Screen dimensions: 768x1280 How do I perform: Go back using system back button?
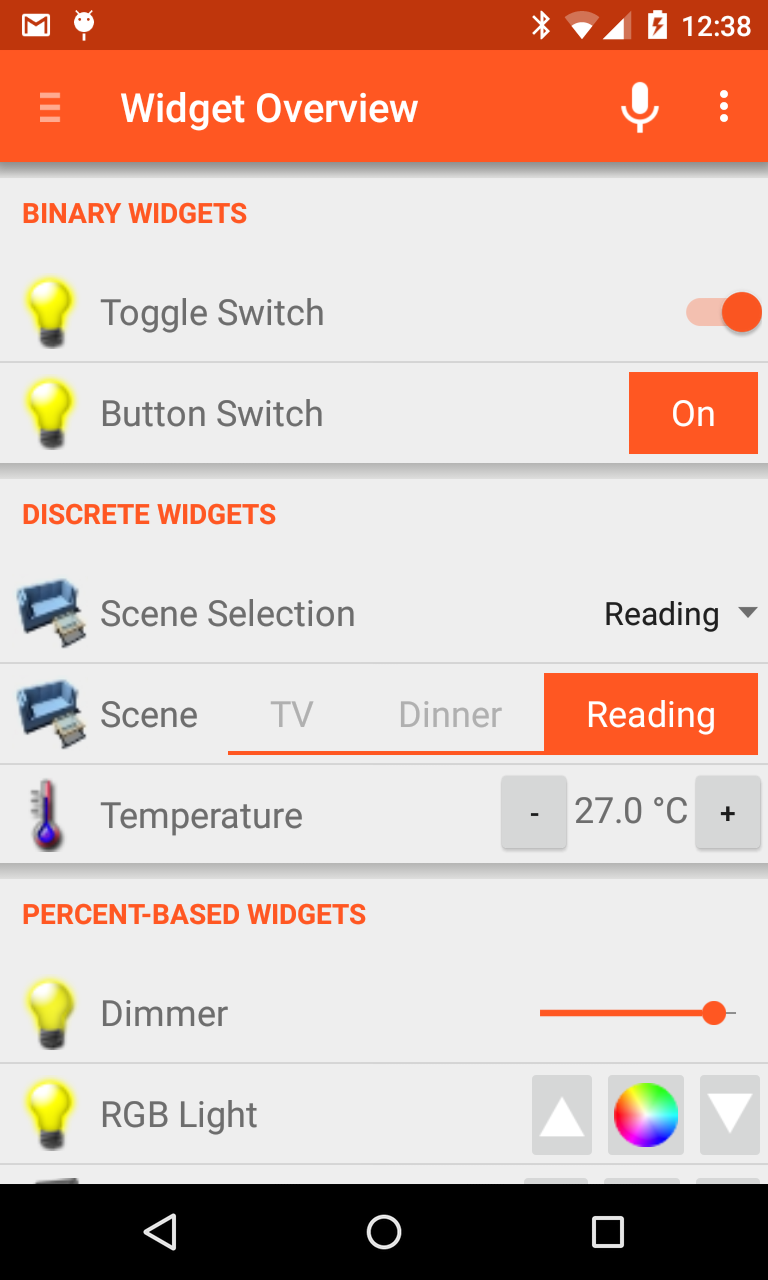point(160,1232)
